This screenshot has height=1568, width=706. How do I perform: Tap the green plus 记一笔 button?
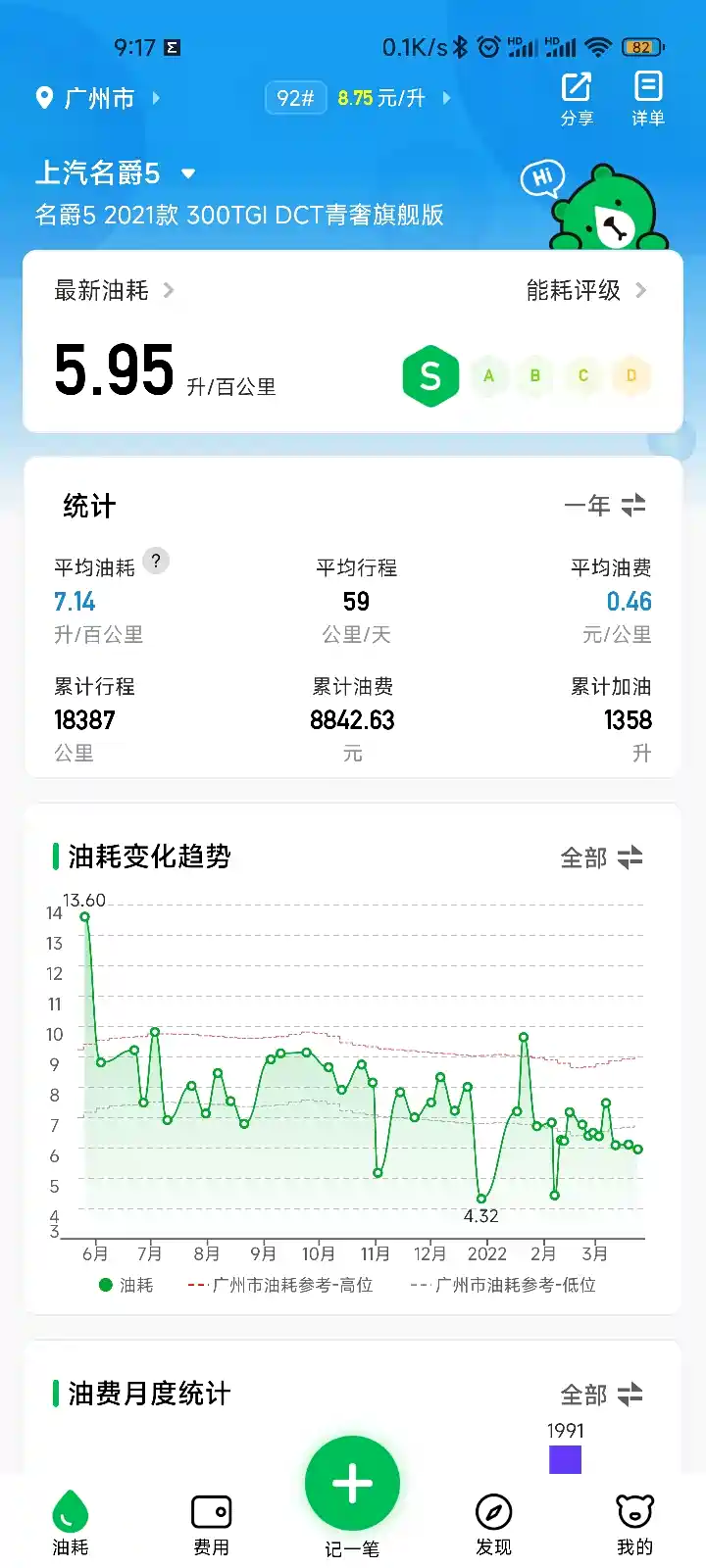pyautogui.click(x=352, y=1485)
